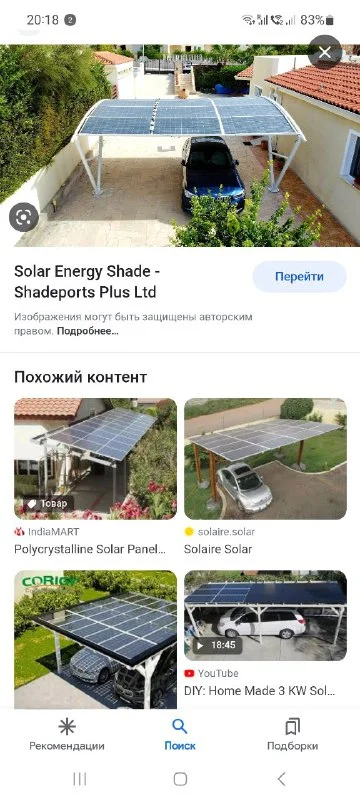This screenshot has width=360, height=800.
Task: Select the Поиск tab
Action: click(180, 735)
